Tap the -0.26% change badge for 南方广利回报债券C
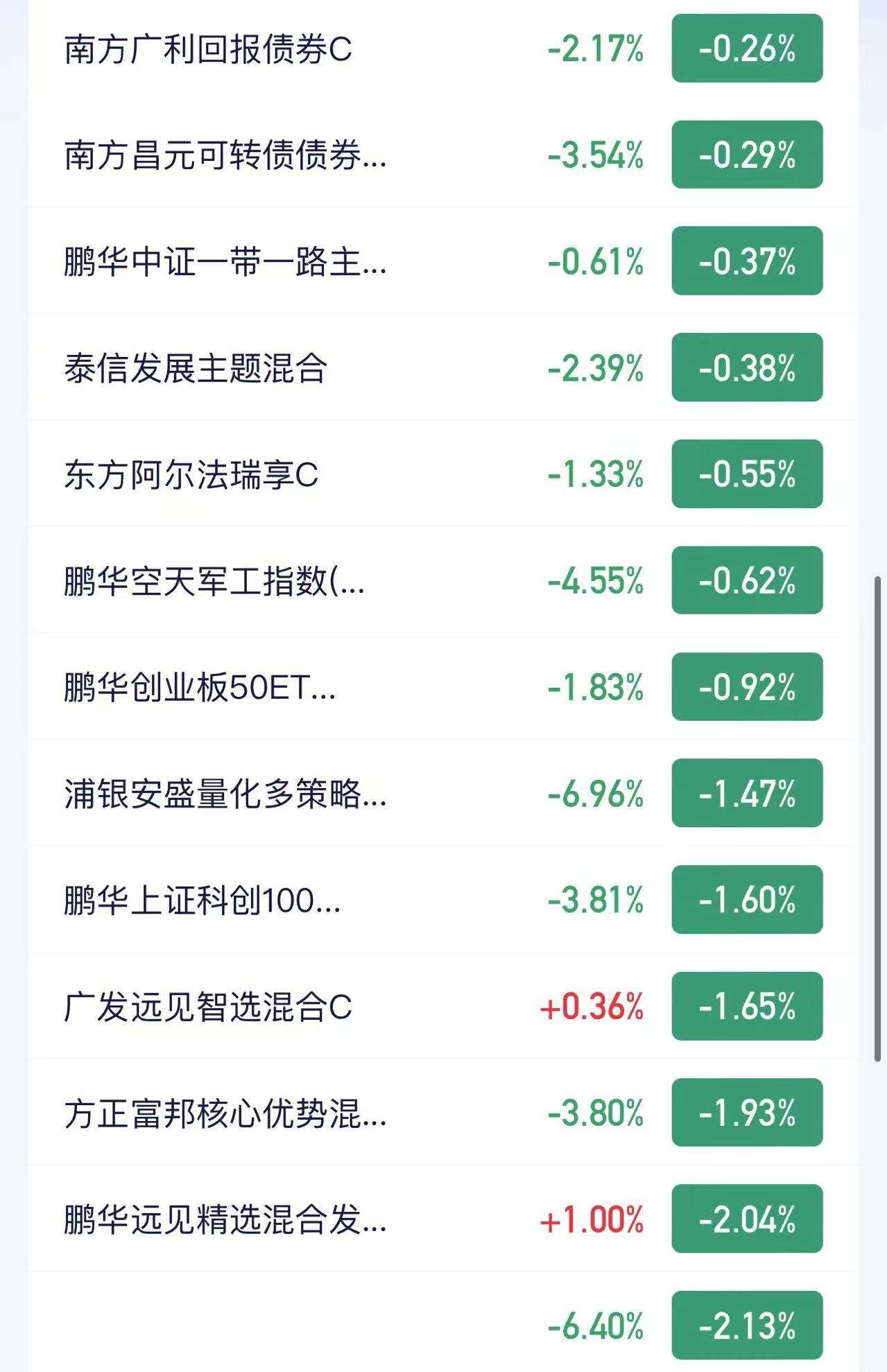The height and width of the screenshot is (1372, 887). point(747,49)
